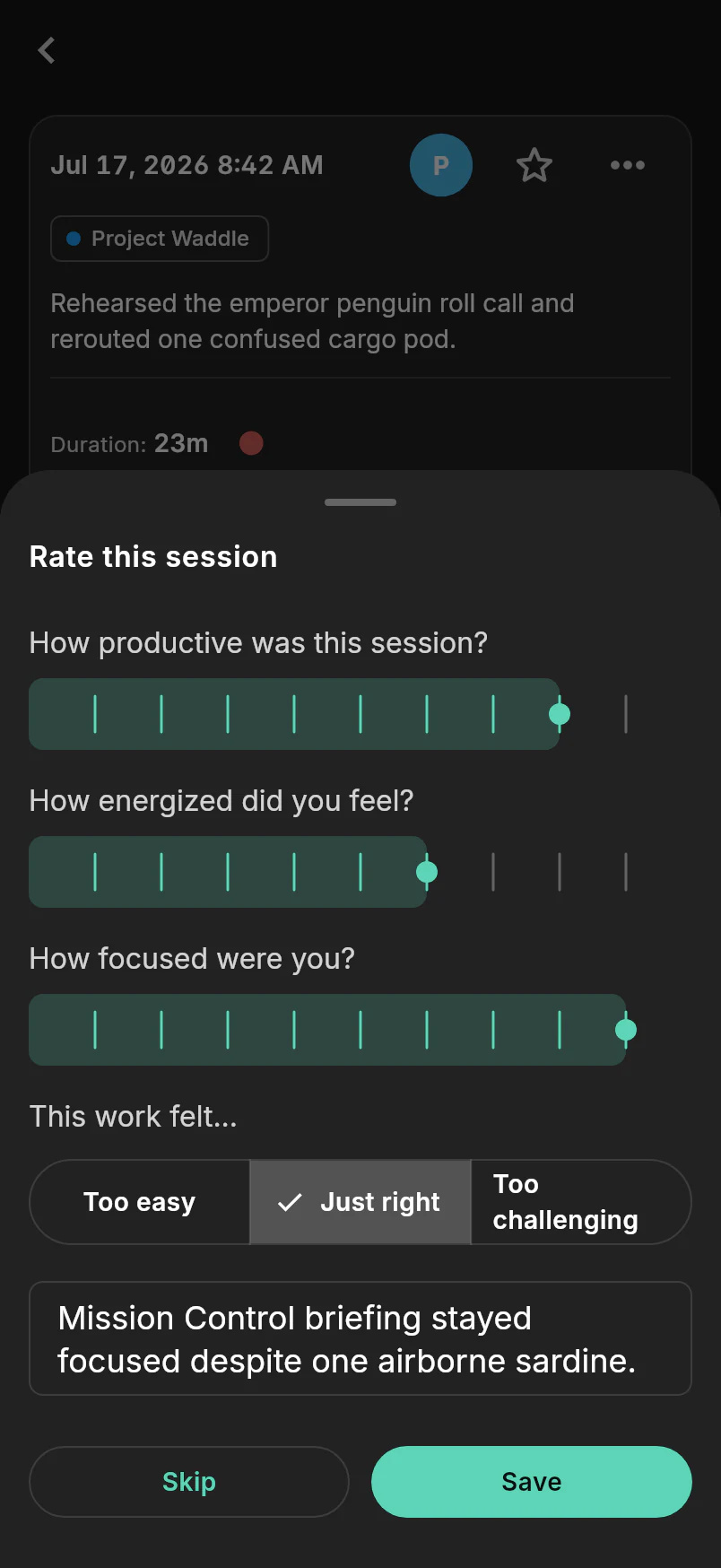Choose Just right for work difficulty
This screenshot has width=721, height=1568.
360,1202
